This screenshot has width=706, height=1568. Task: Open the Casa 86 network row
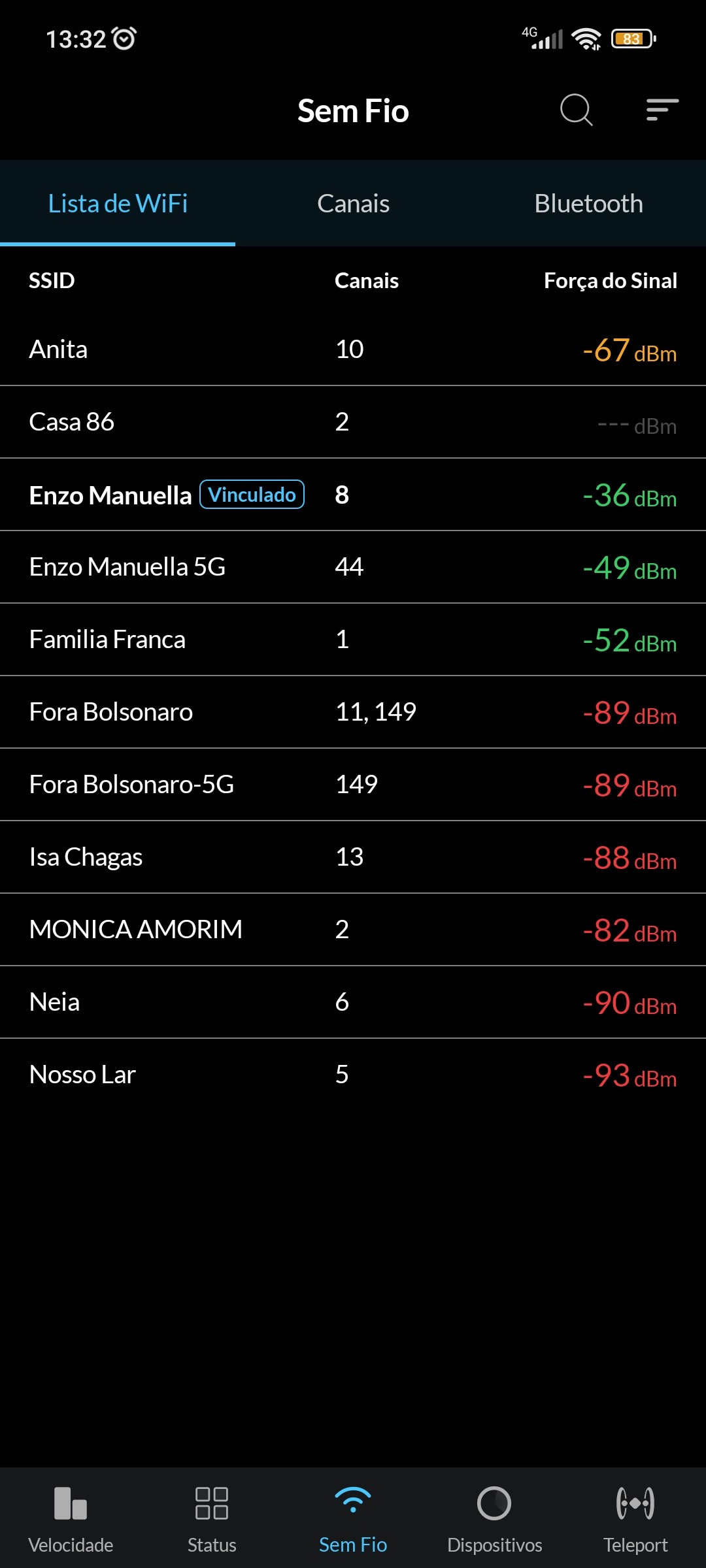[x=353, y=422]
